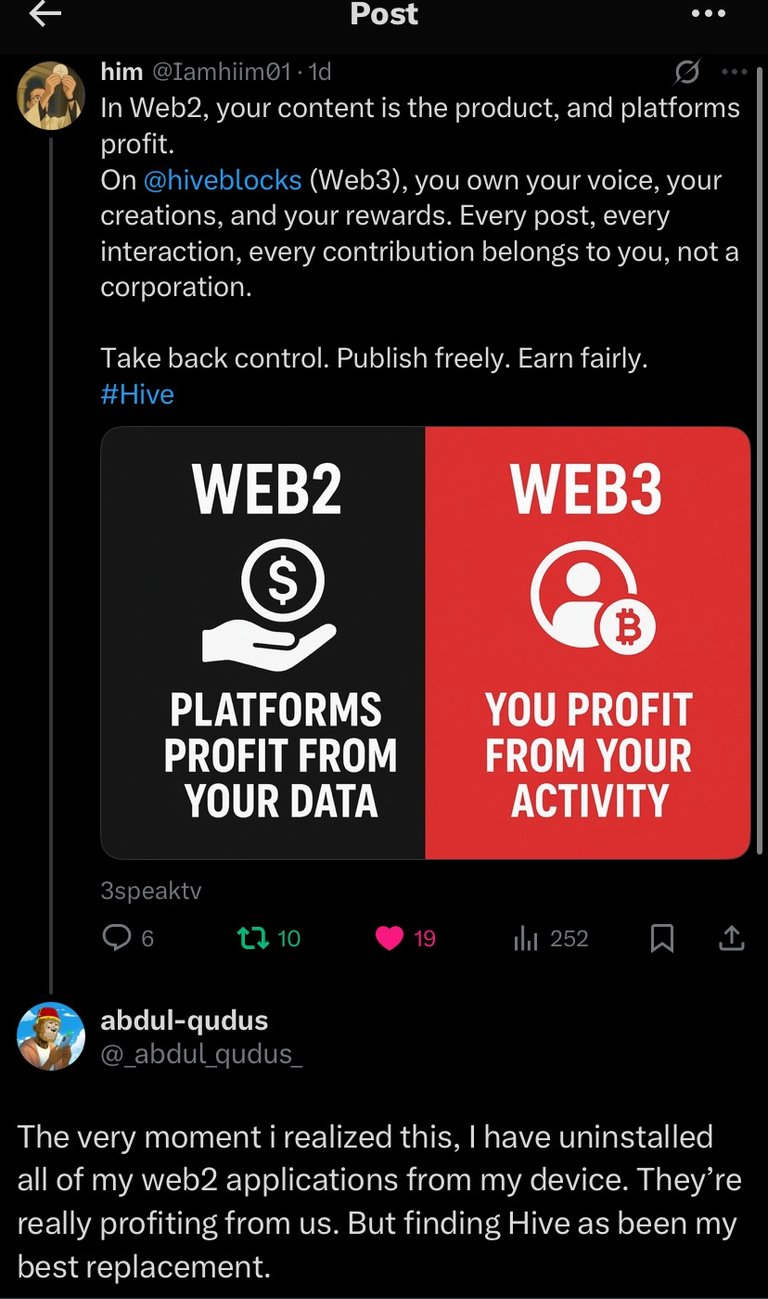Open the #Hive hashtag
Viewport: 768px width, 1299px height.
point(137,394)
